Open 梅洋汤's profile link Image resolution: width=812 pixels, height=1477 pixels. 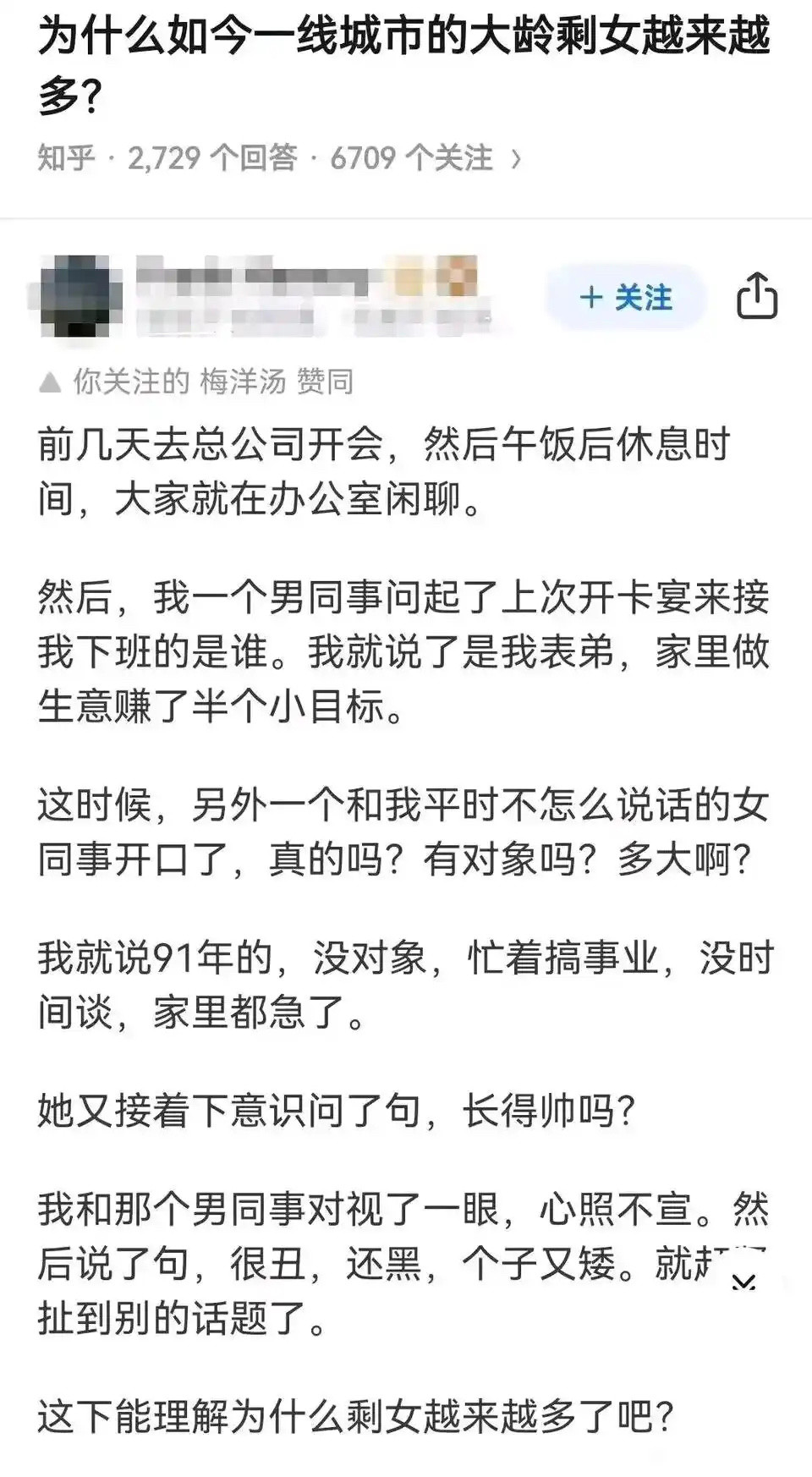point(246,381)
